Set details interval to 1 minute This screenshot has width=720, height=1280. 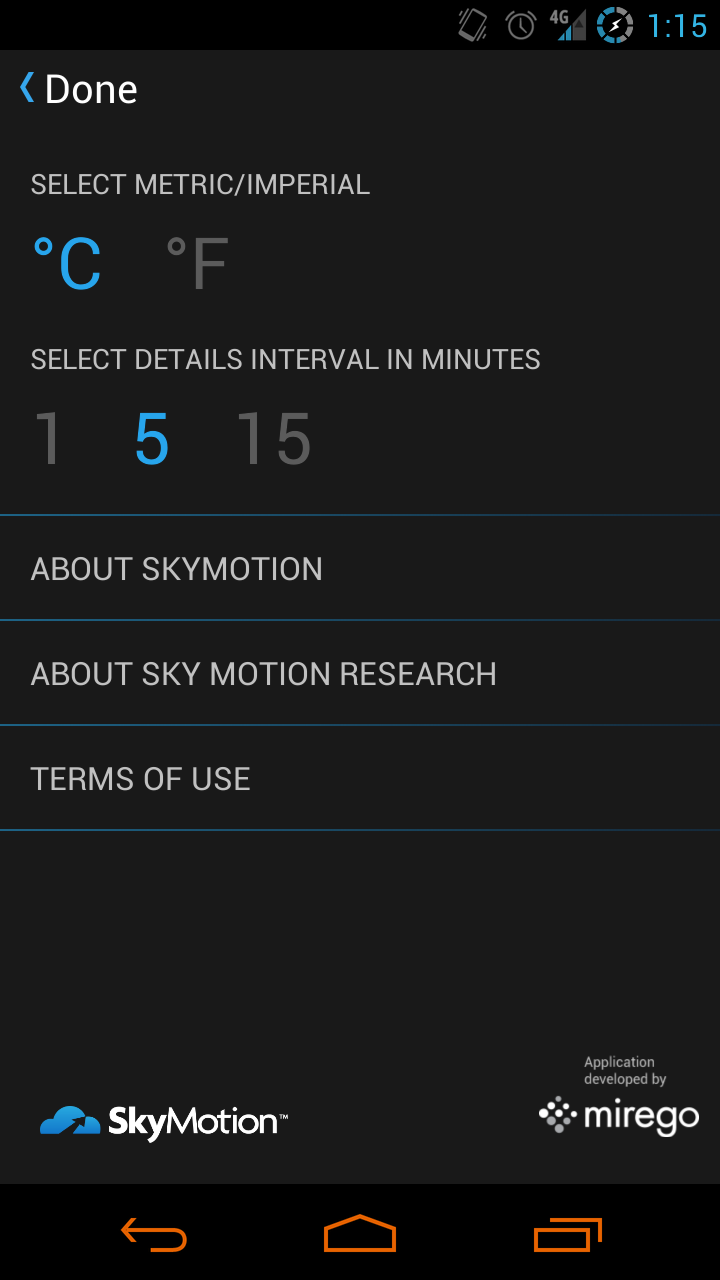(x=48, y=439)
